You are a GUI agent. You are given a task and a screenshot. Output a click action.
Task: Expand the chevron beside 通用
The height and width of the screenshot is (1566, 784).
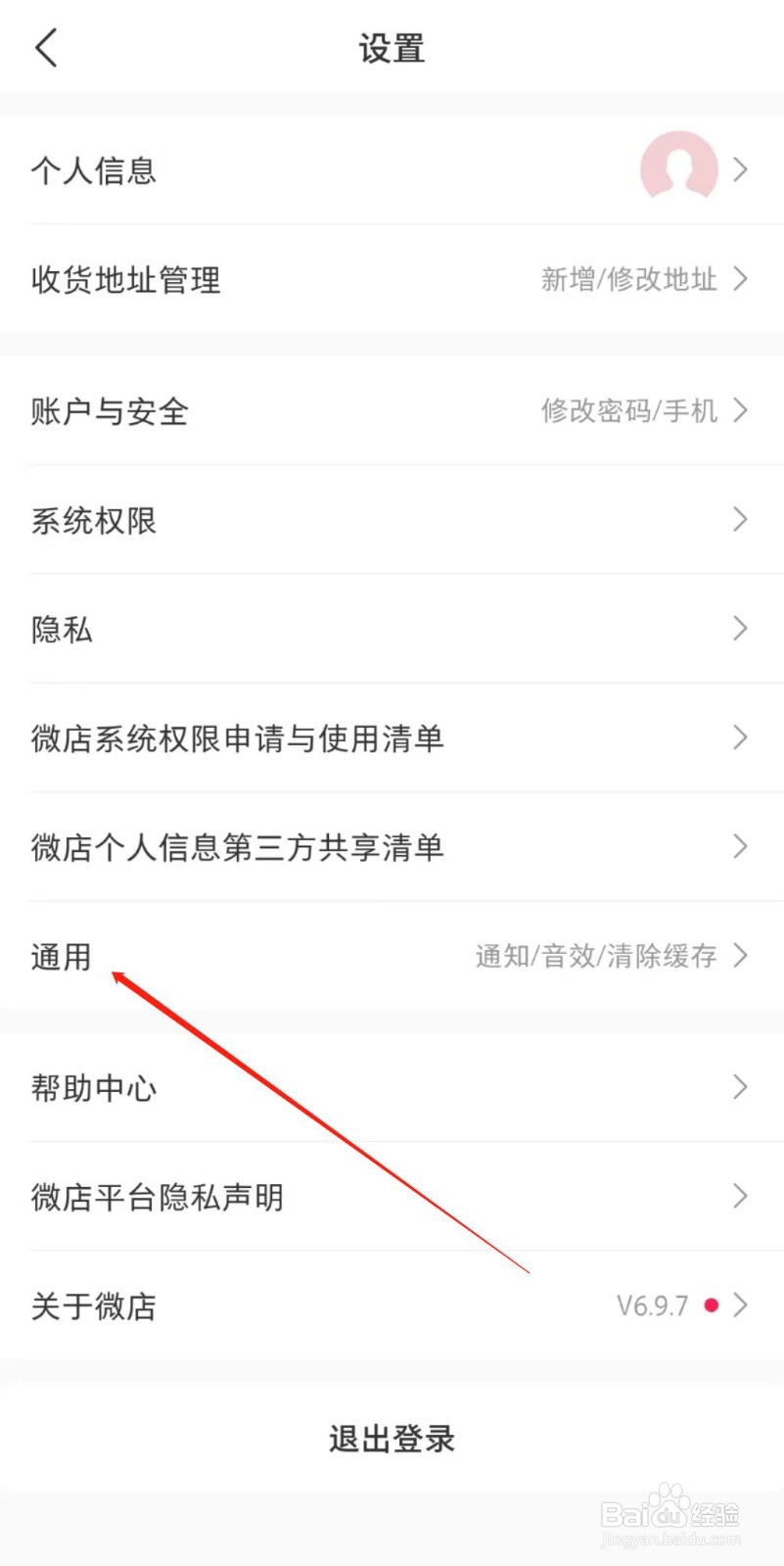click(x=741, y=956)
